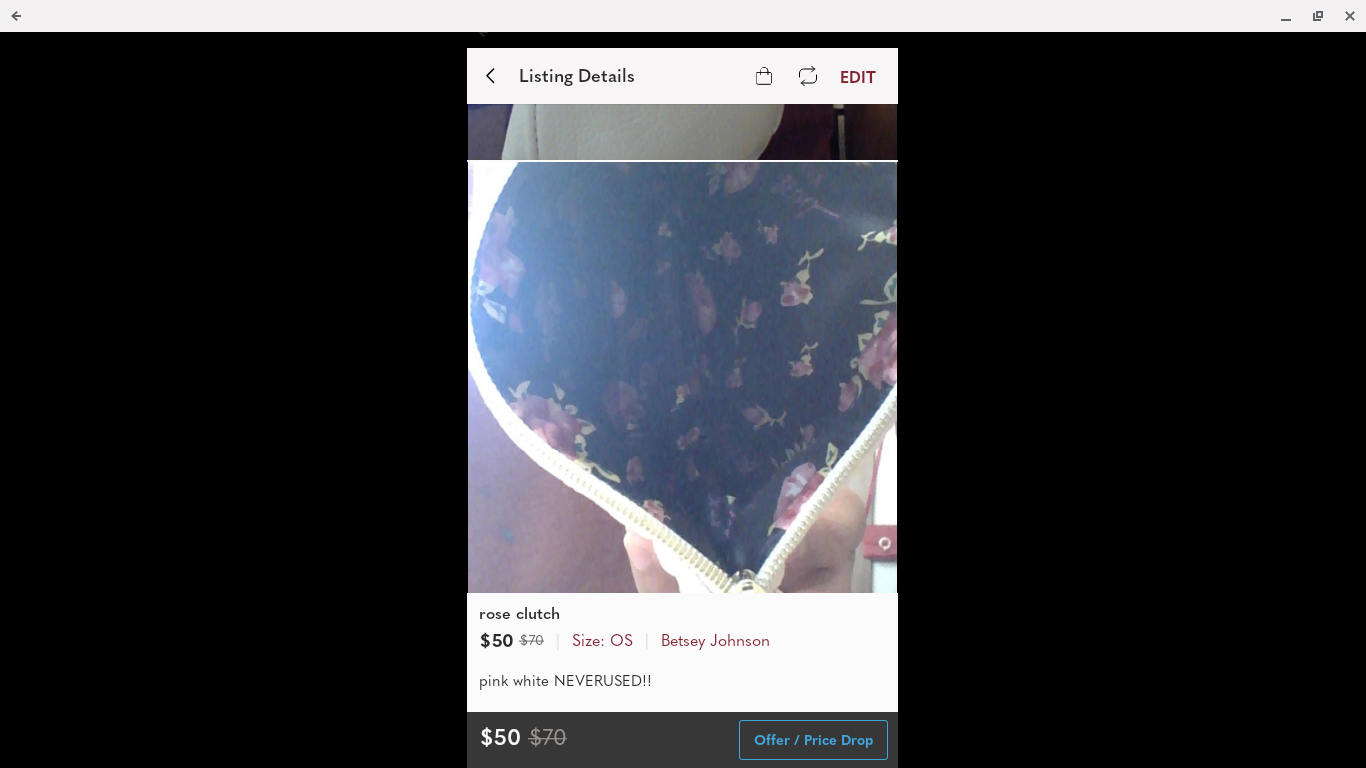1366x768 pixels.
Task: View the rose clutch photo
Action: click(682, 377)
